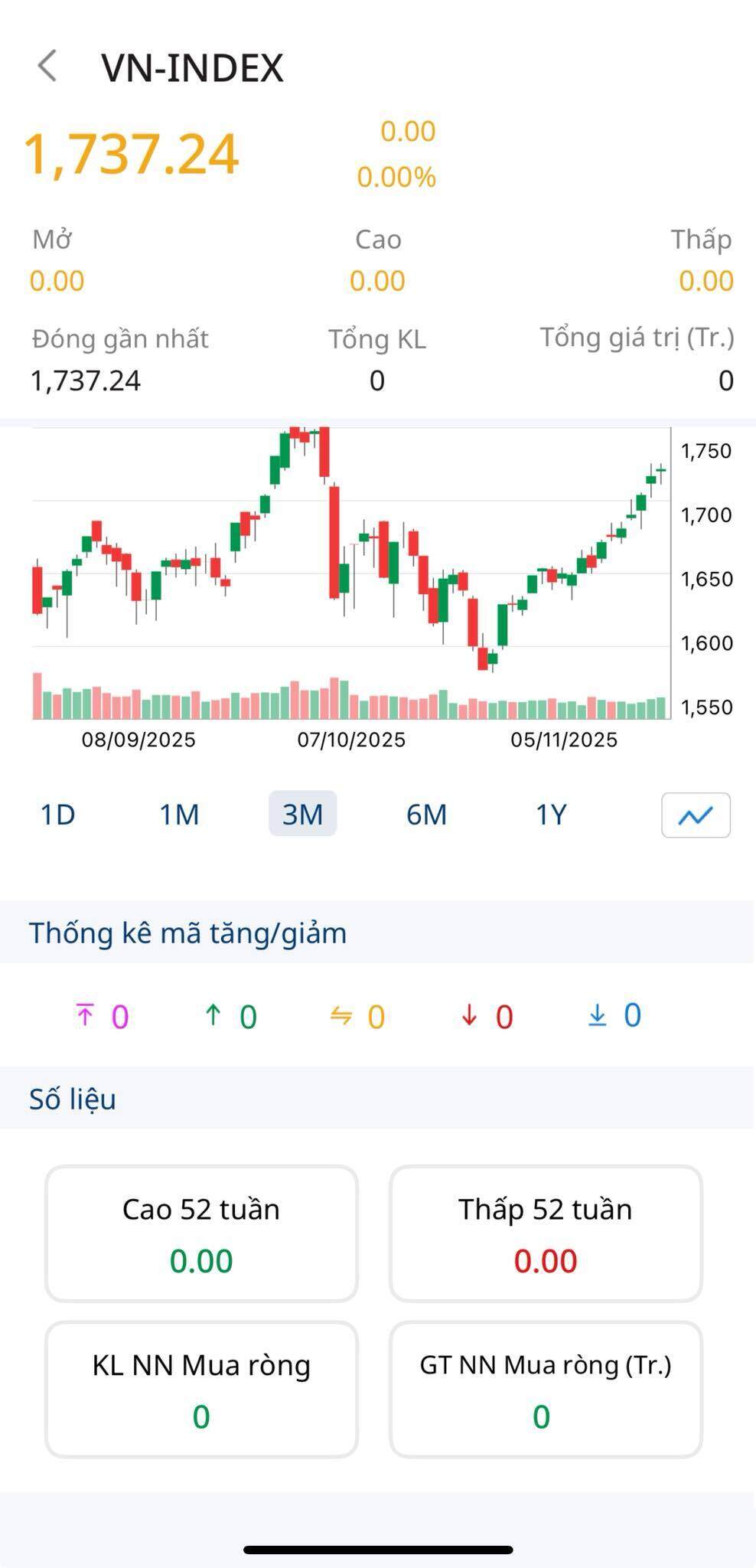
Task: Open the 6M chart period
Action: 426,815
